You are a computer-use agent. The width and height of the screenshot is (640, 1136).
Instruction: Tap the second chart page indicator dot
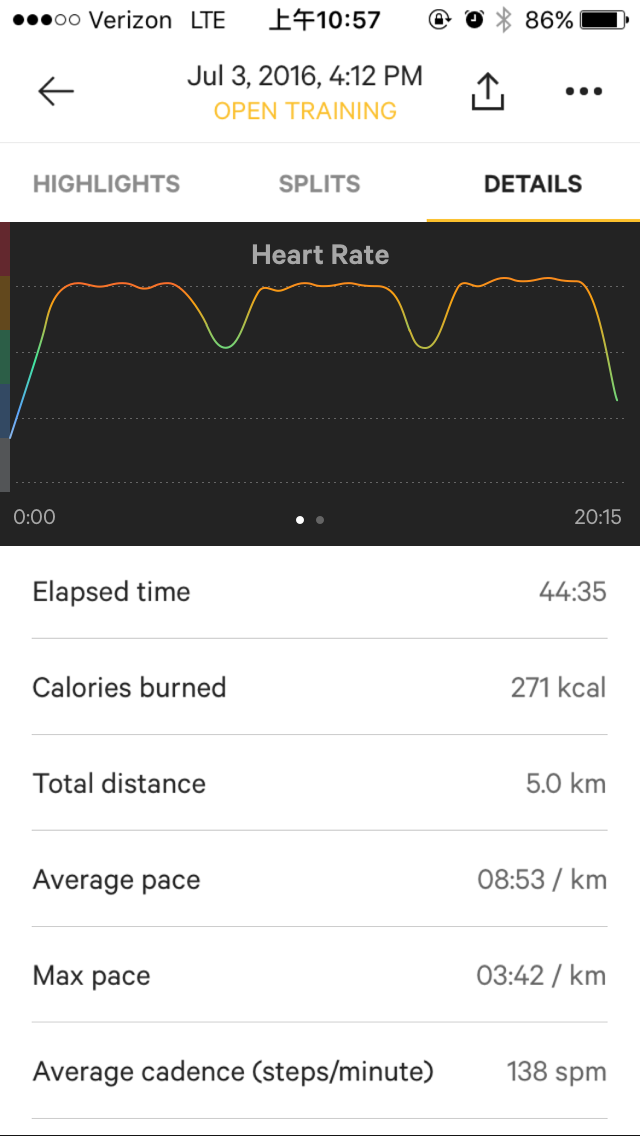[x=320, y=520]
